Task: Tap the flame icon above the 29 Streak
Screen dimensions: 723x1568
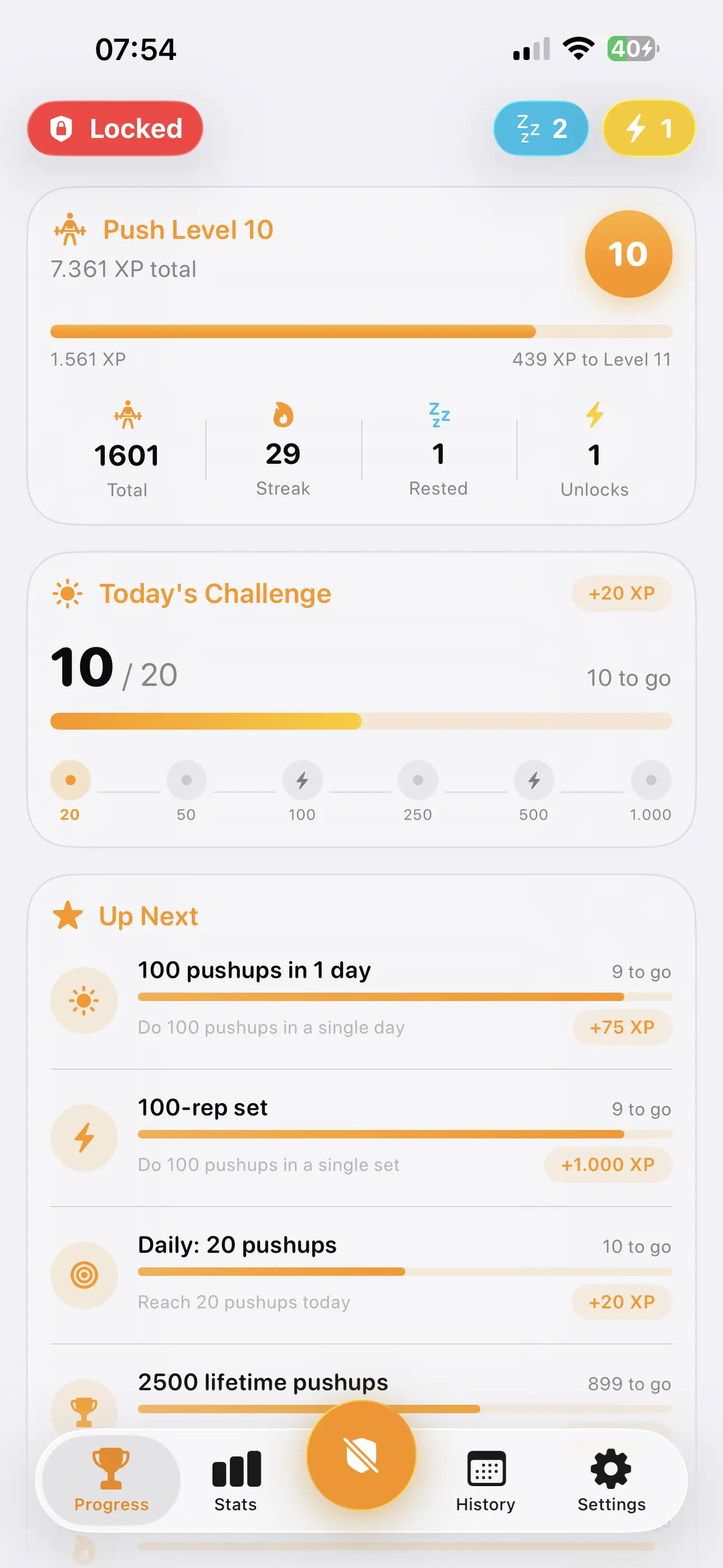Action: coord(282,414)
